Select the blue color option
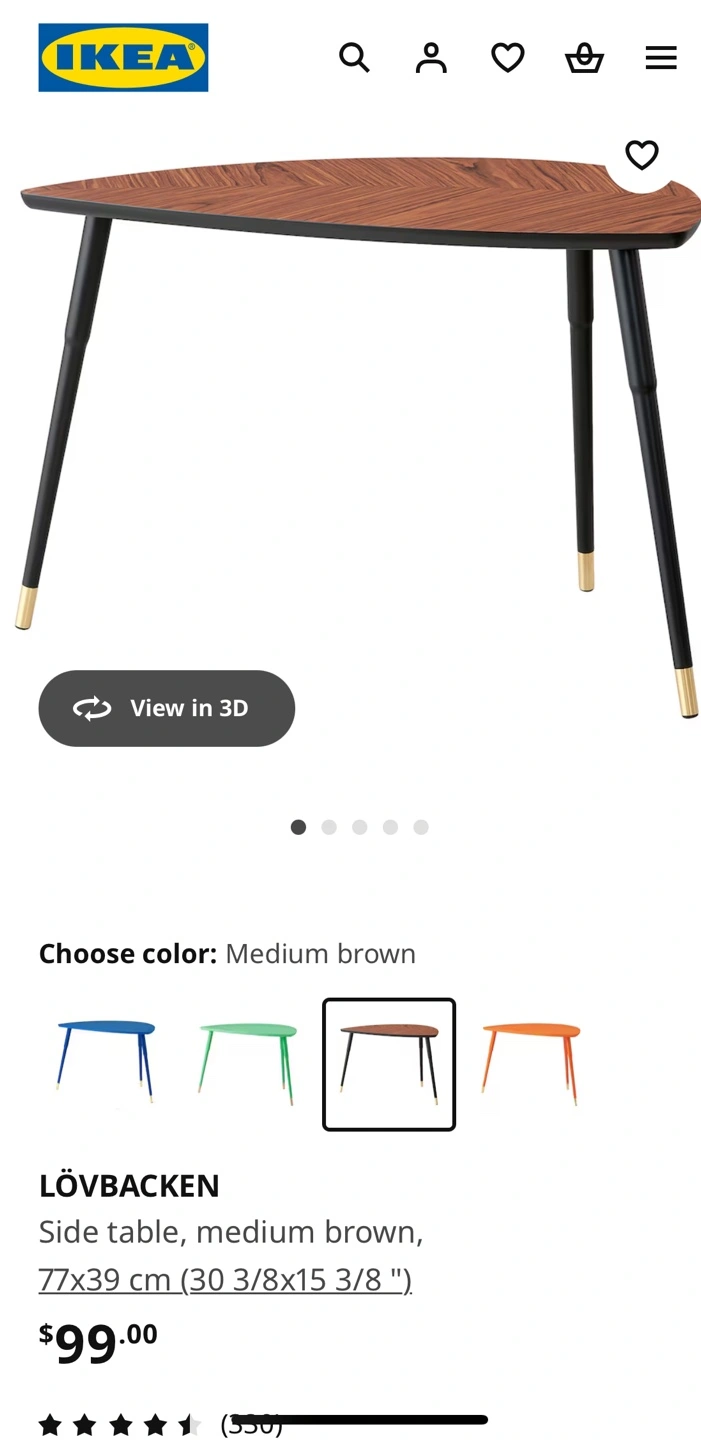Image resolution: width=701 pixels, height=1440 pixels. click(x=106, y=1064)
